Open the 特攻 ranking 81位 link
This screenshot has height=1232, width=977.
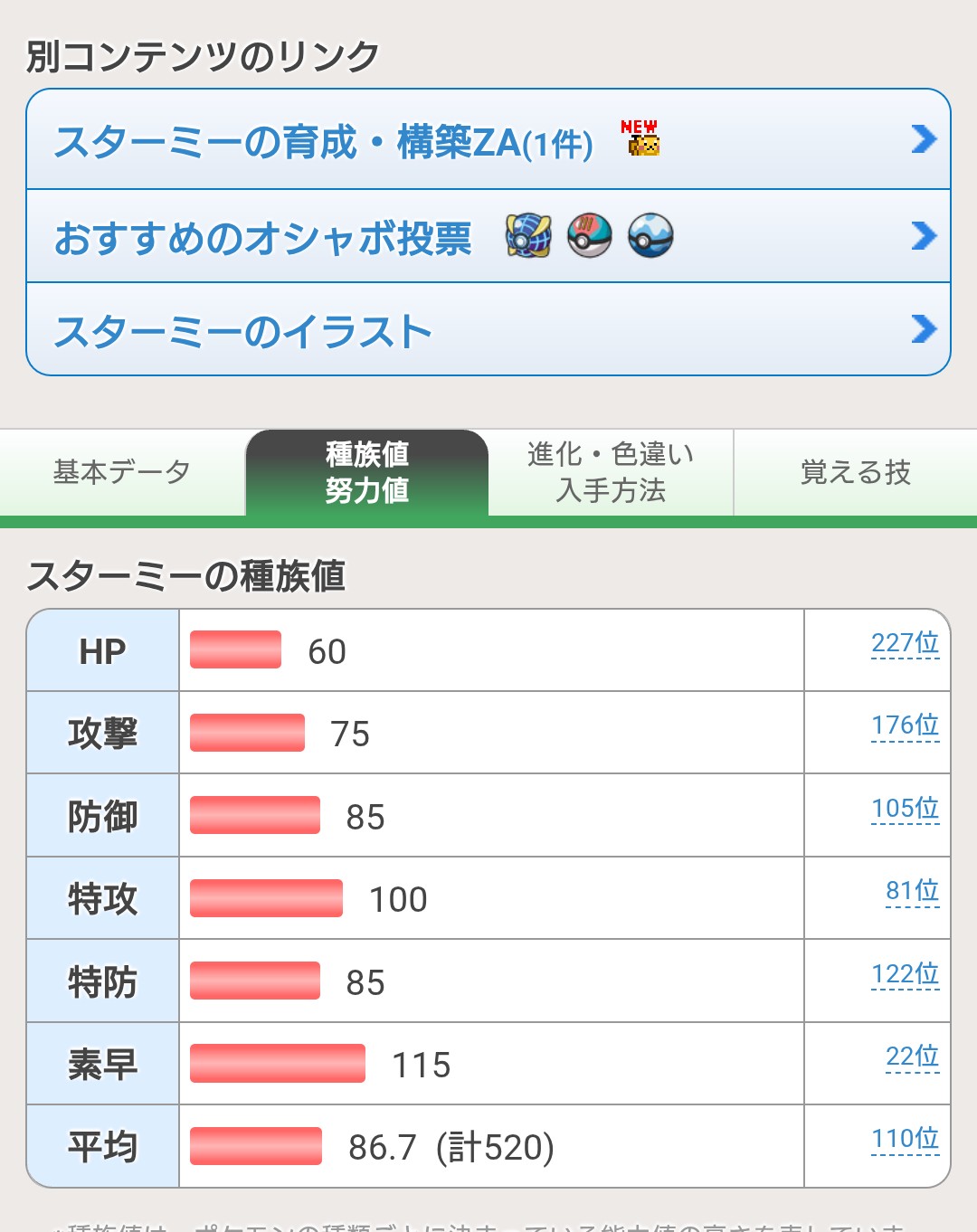[x=912, y=891]
